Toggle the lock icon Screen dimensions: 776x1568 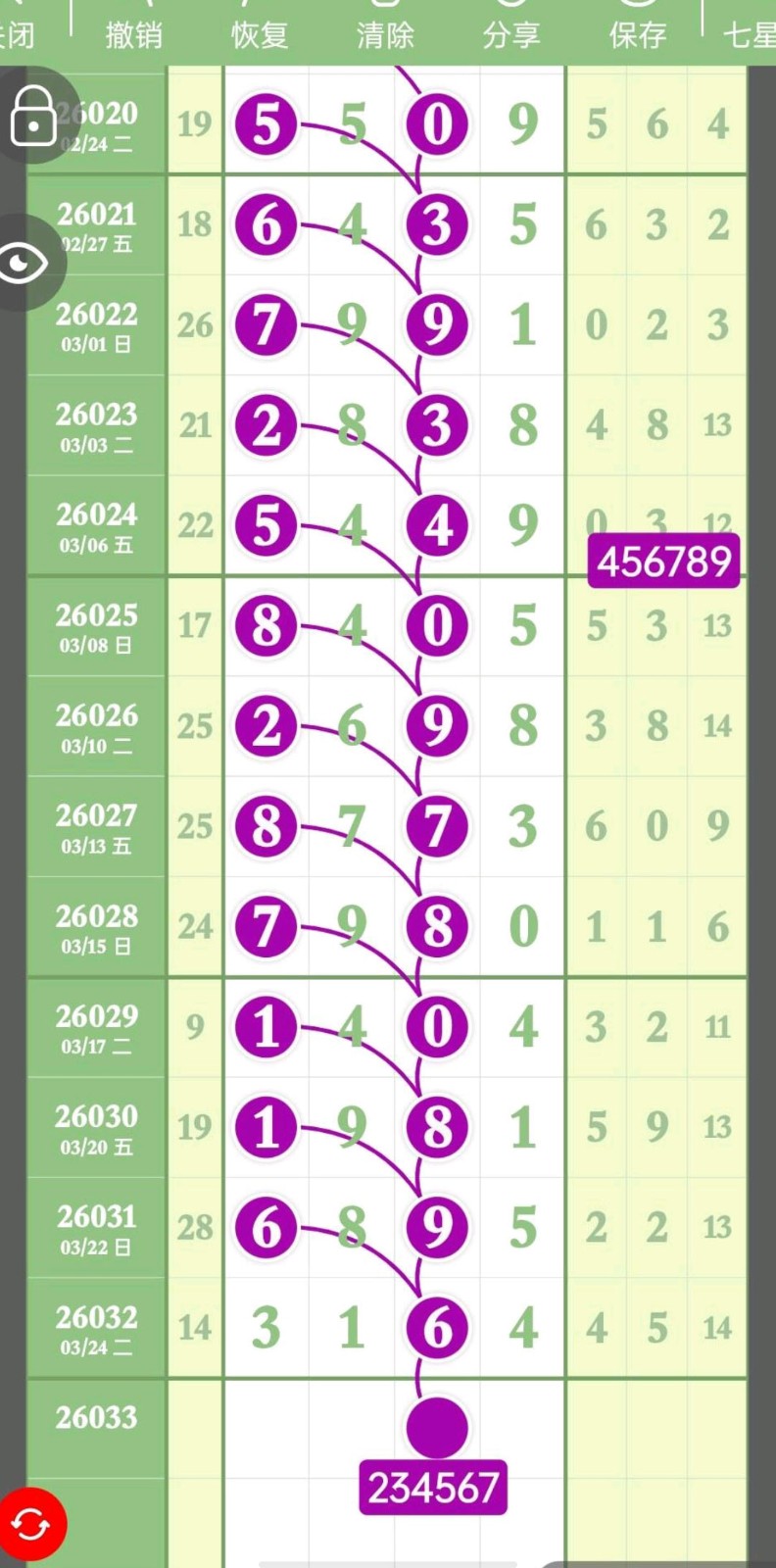(33, 115)
